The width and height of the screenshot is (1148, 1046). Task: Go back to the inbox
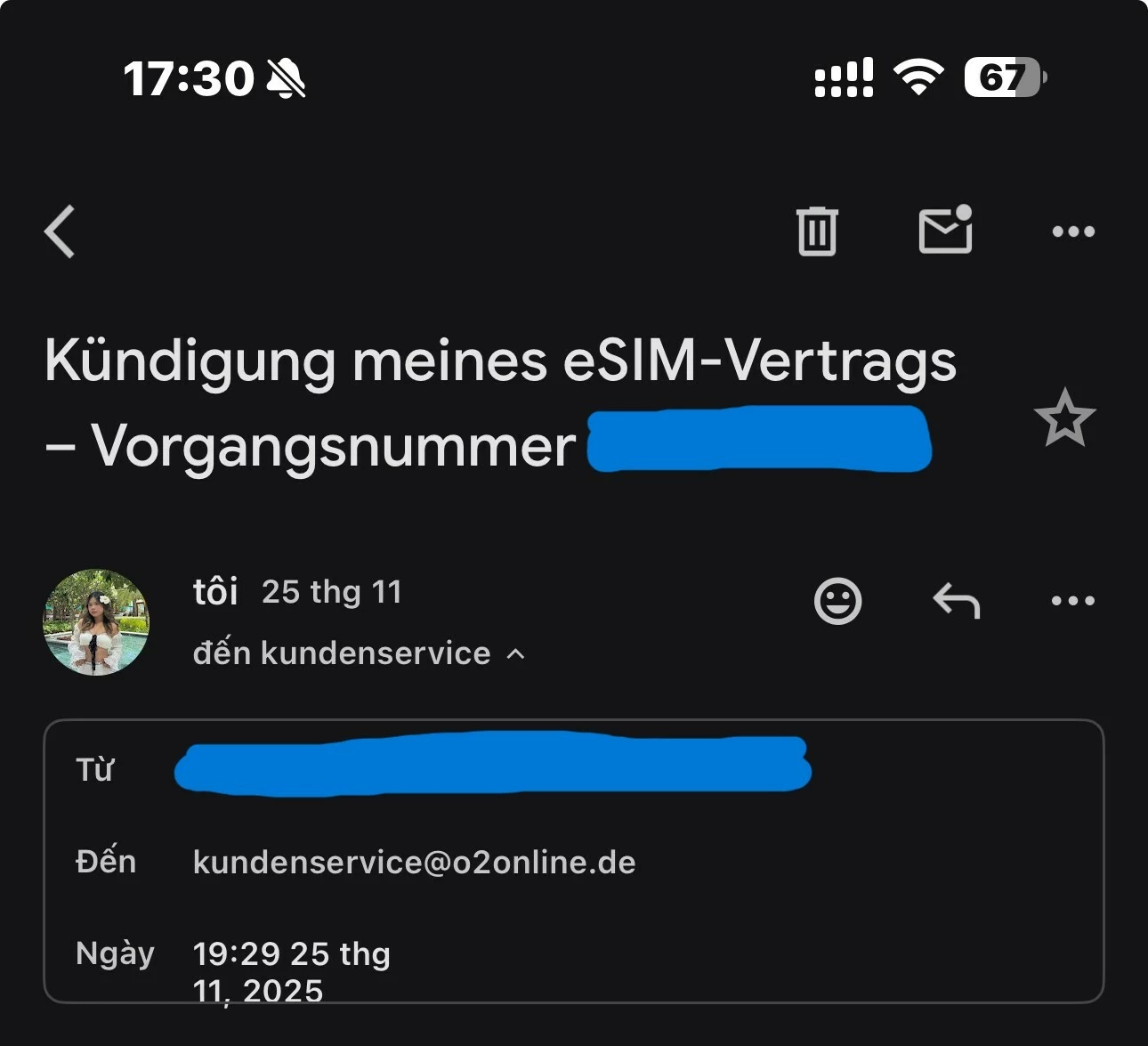coord(61,231)
